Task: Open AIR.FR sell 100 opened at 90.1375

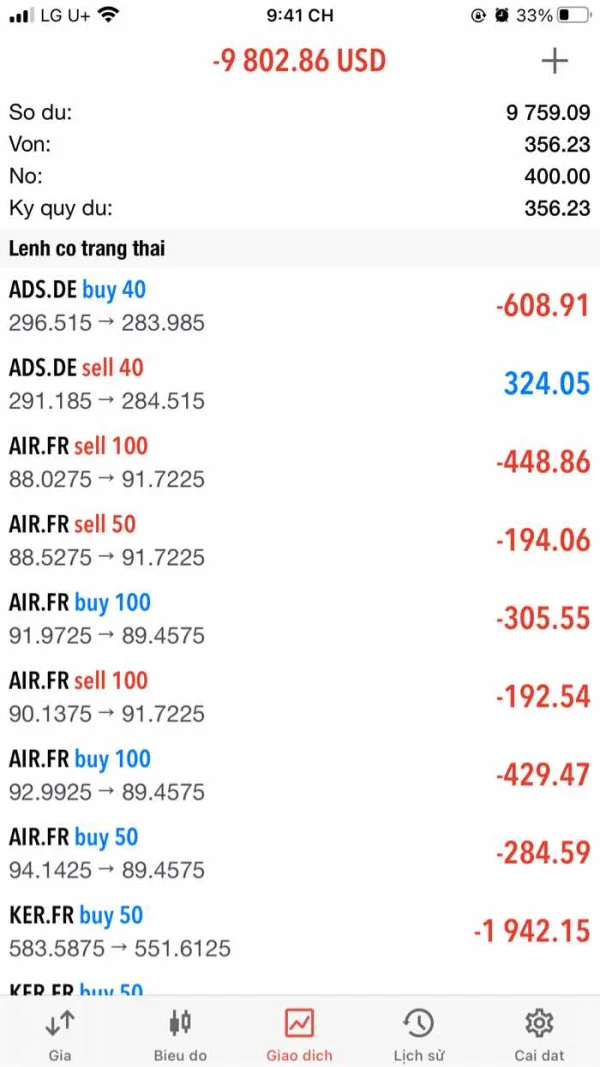Action: click(x=300, y=696)
